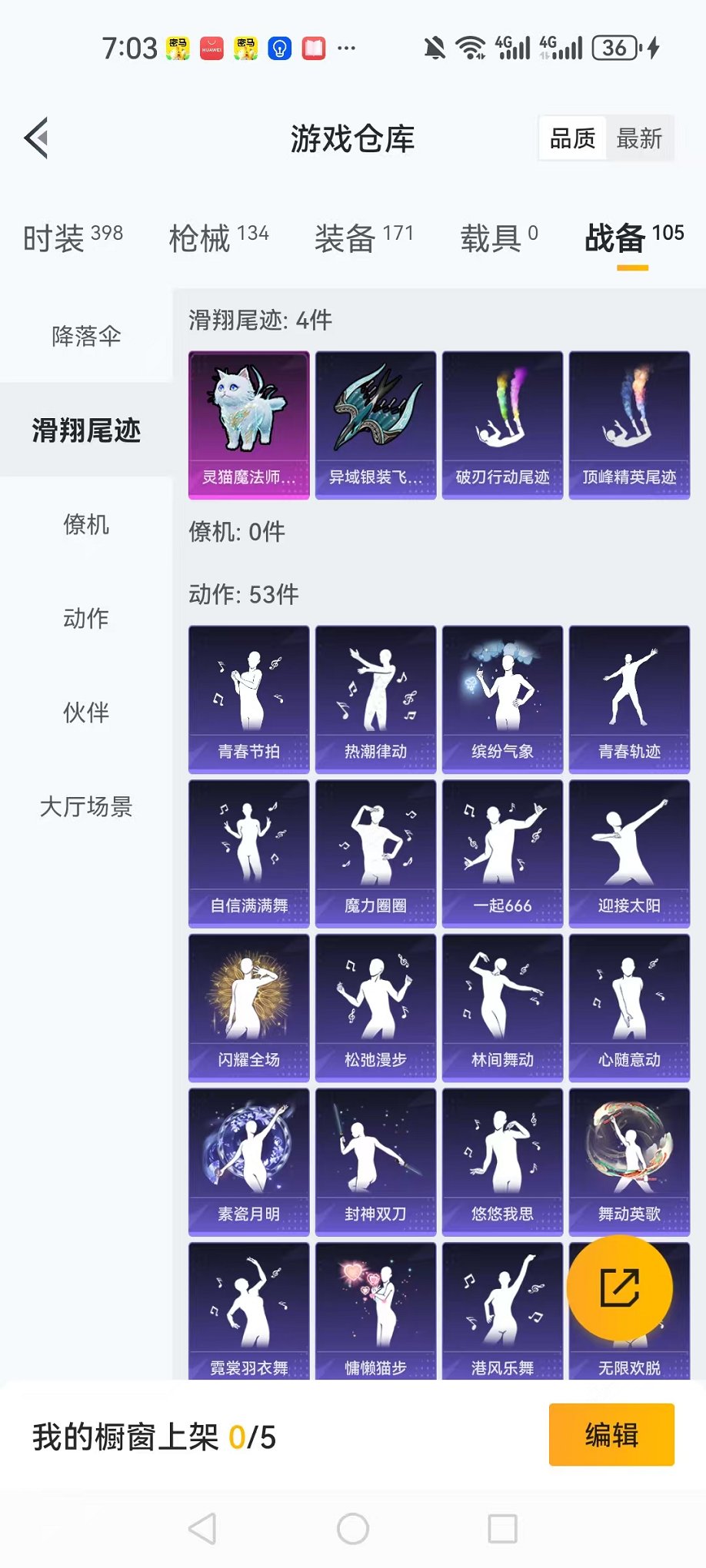Tap the 编辑 button
The height and width of the screenshot is (1568, 706).
[611, 1435]
